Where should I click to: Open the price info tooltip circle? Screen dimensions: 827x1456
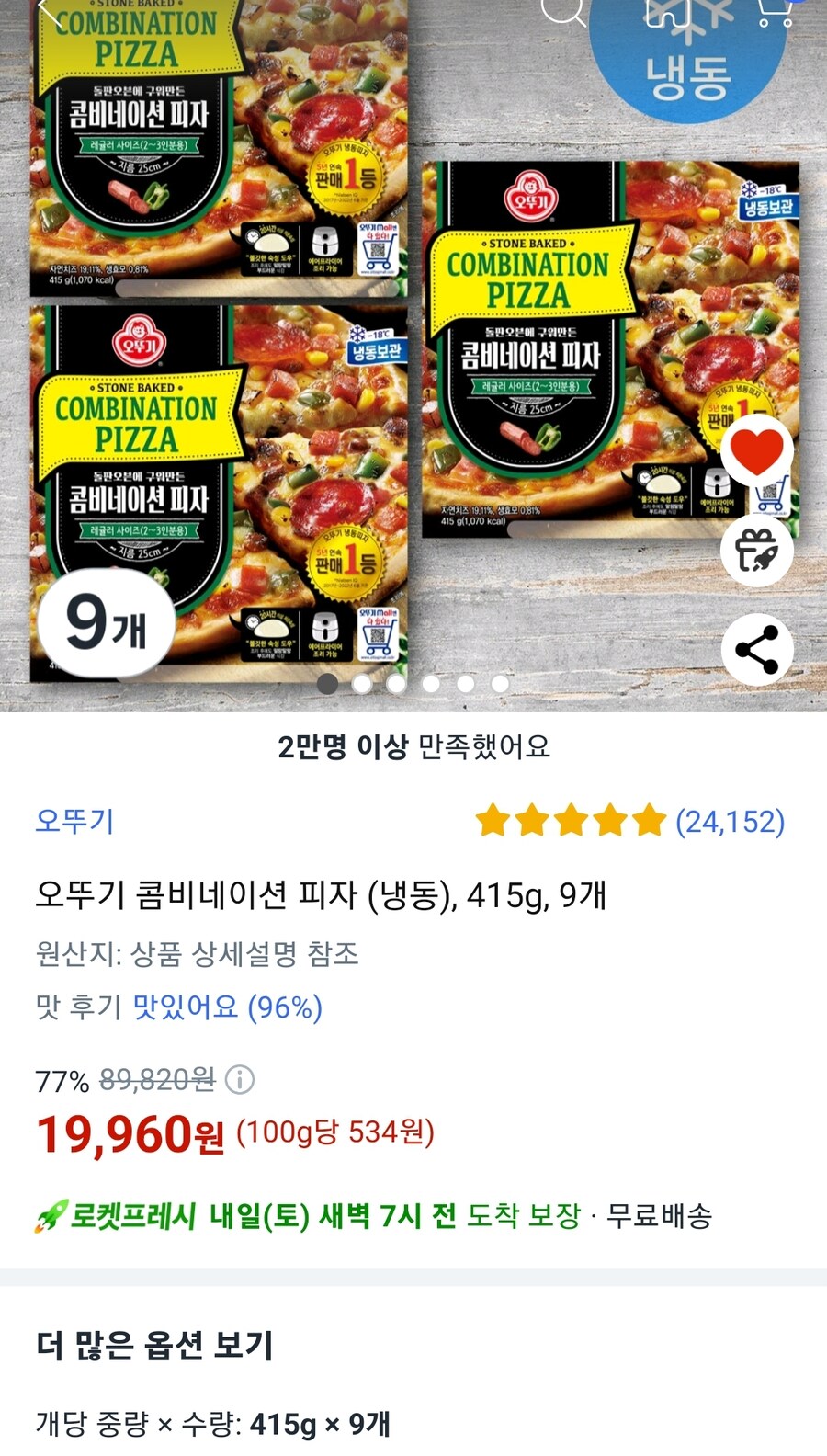click(x=239, y=1080)
